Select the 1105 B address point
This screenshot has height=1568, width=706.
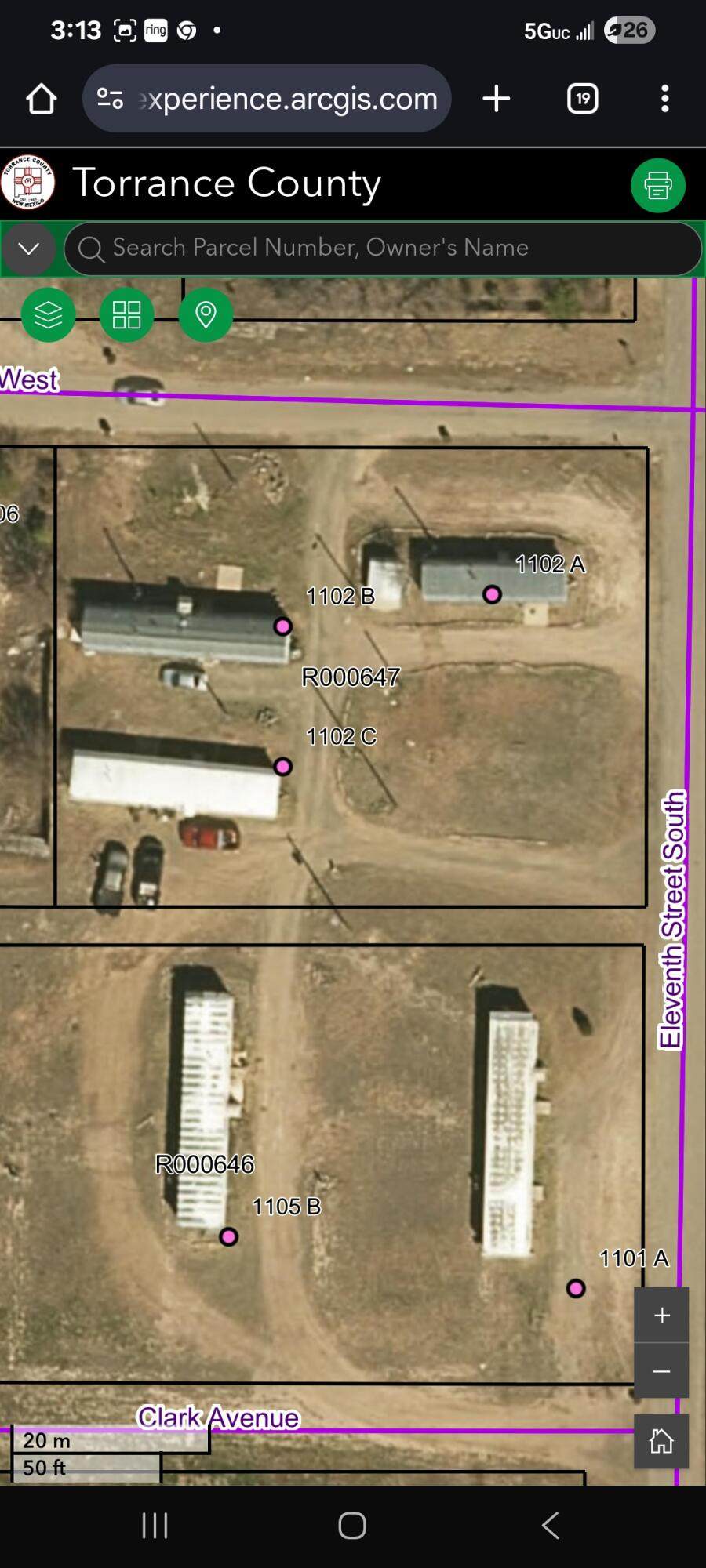[228, 1236]
